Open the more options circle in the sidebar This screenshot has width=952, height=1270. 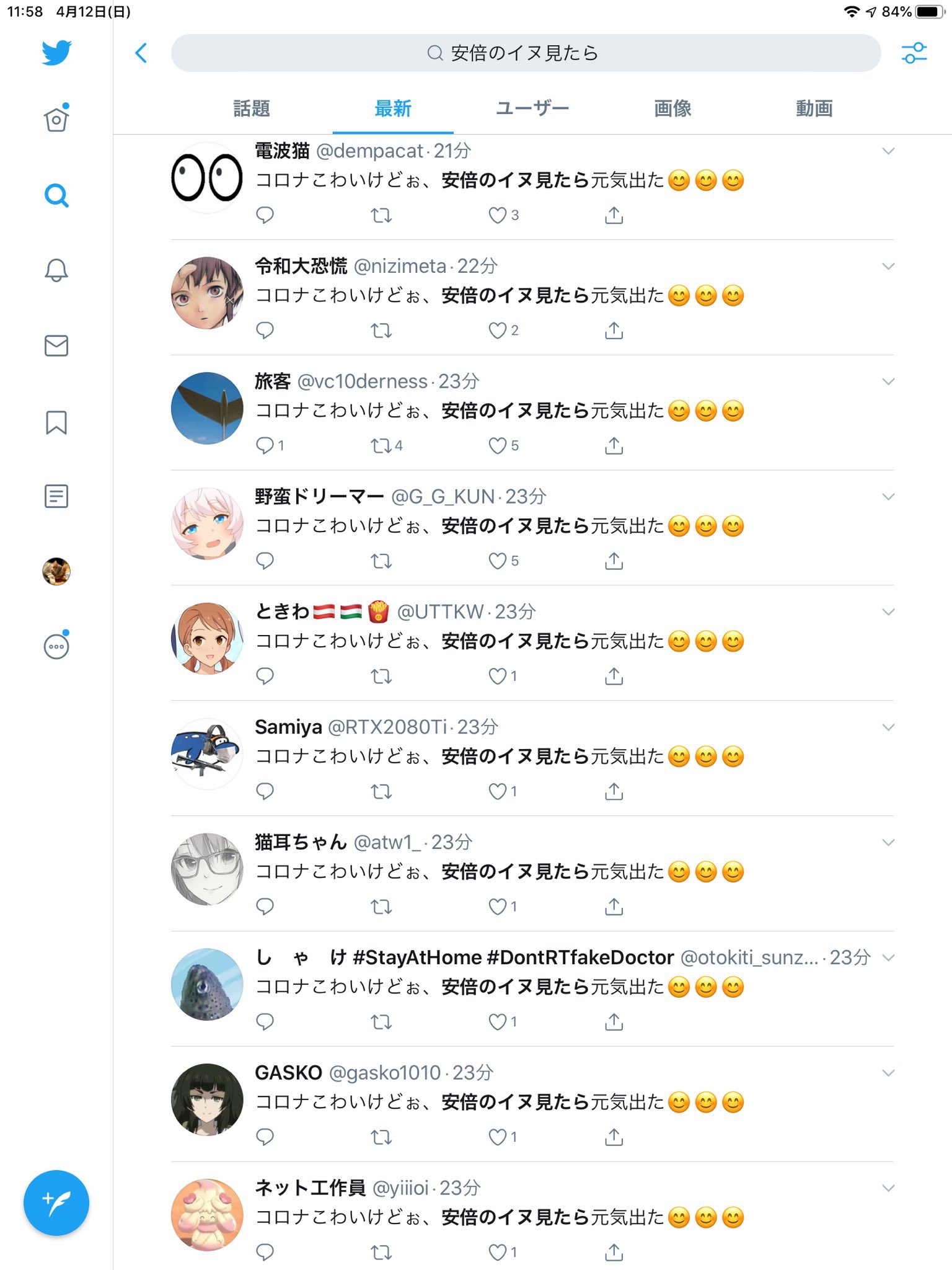(56, 647)
